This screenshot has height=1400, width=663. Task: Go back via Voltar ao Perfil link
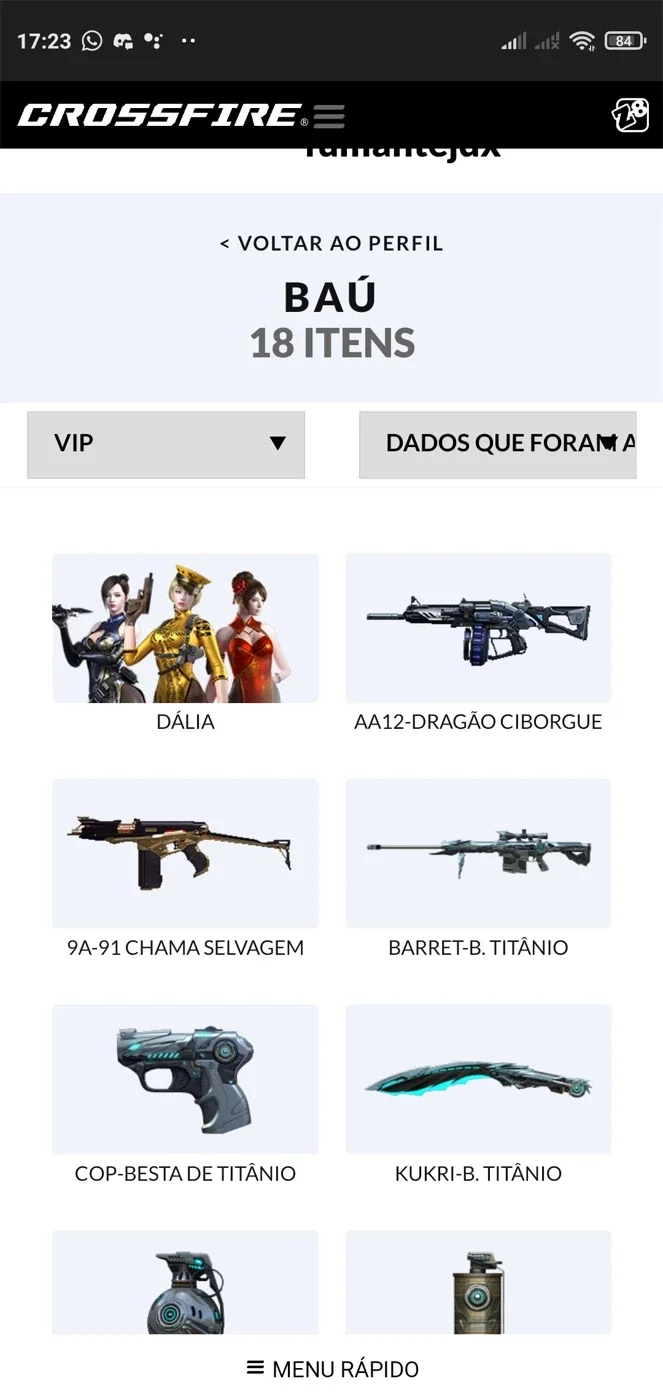pos(332,243)
